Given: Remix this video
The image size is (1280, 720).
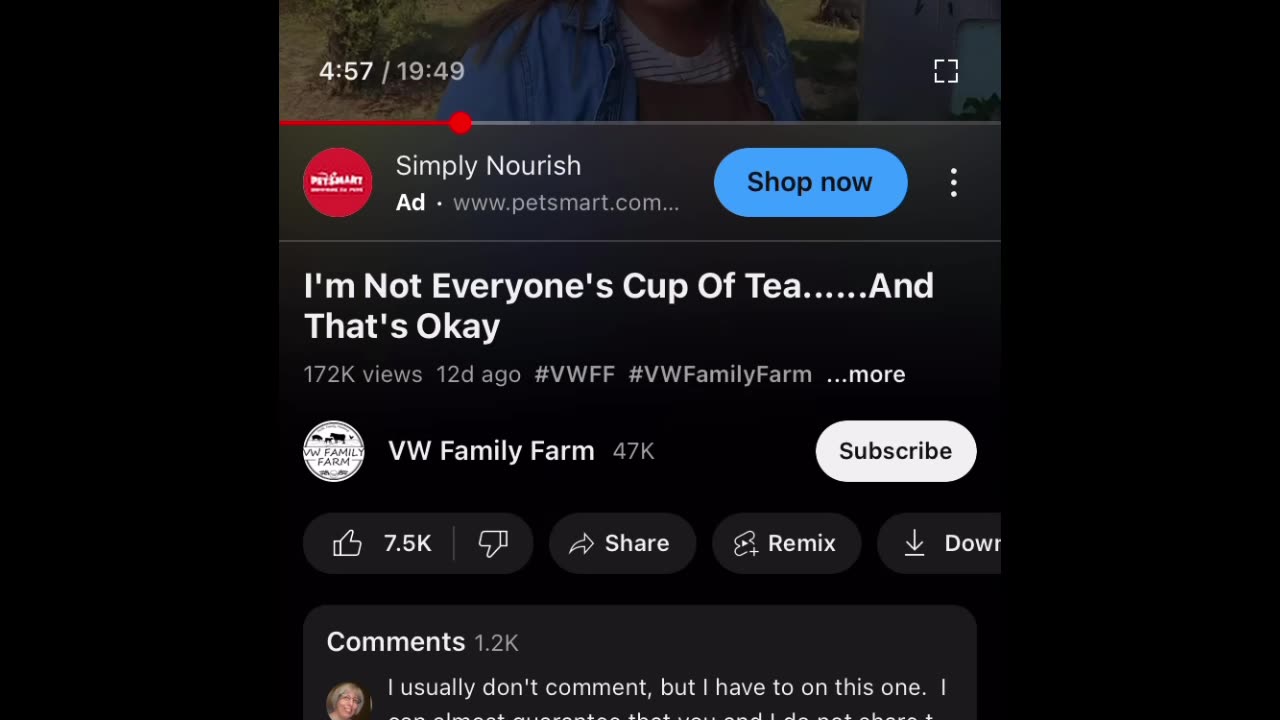Looking at the screenshot, I should point(786,543).
